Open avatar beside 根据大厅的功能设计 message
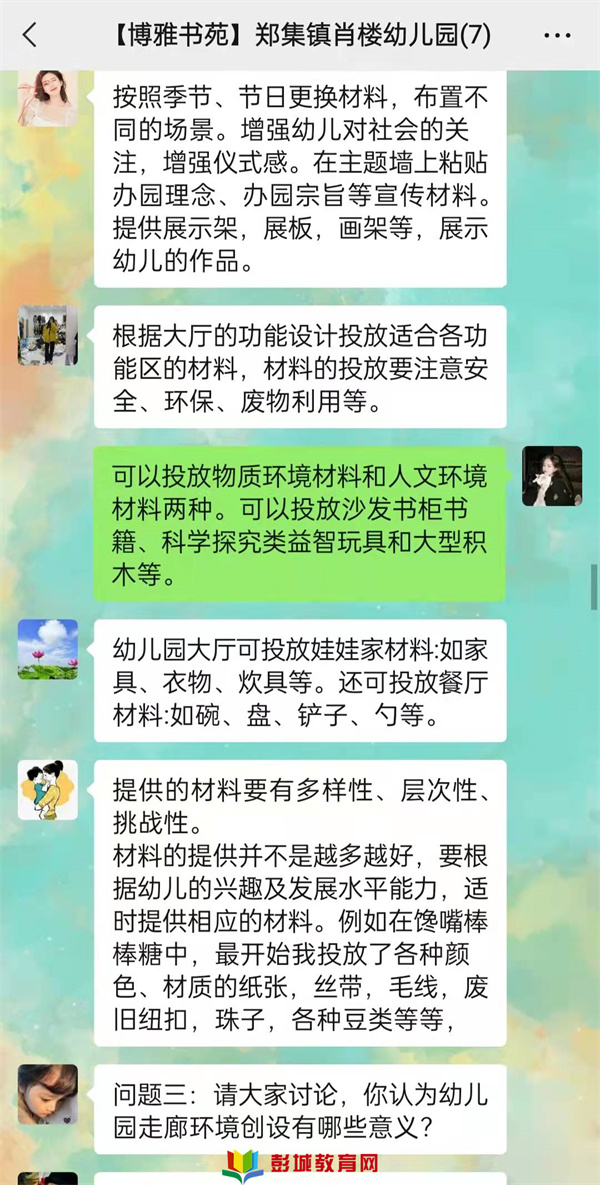 coord(48,335)
